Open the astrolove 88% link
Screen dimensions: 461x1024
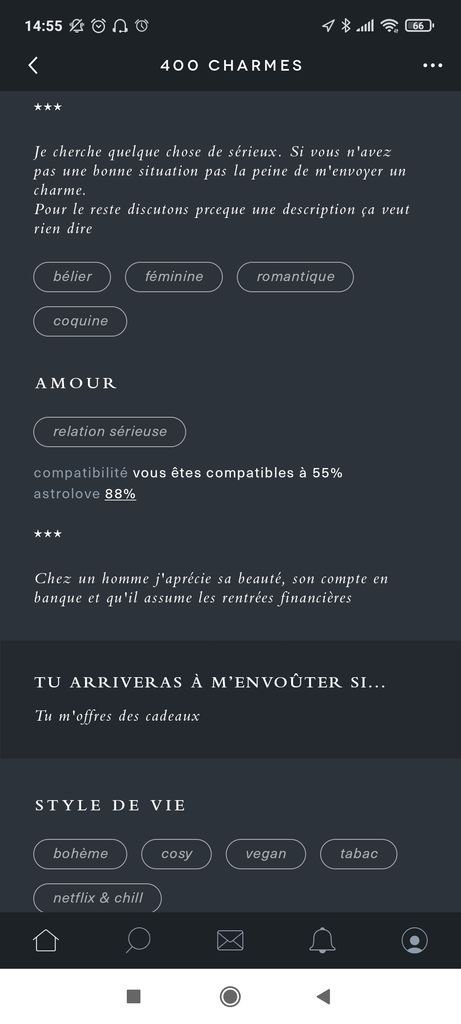point(120,494)
